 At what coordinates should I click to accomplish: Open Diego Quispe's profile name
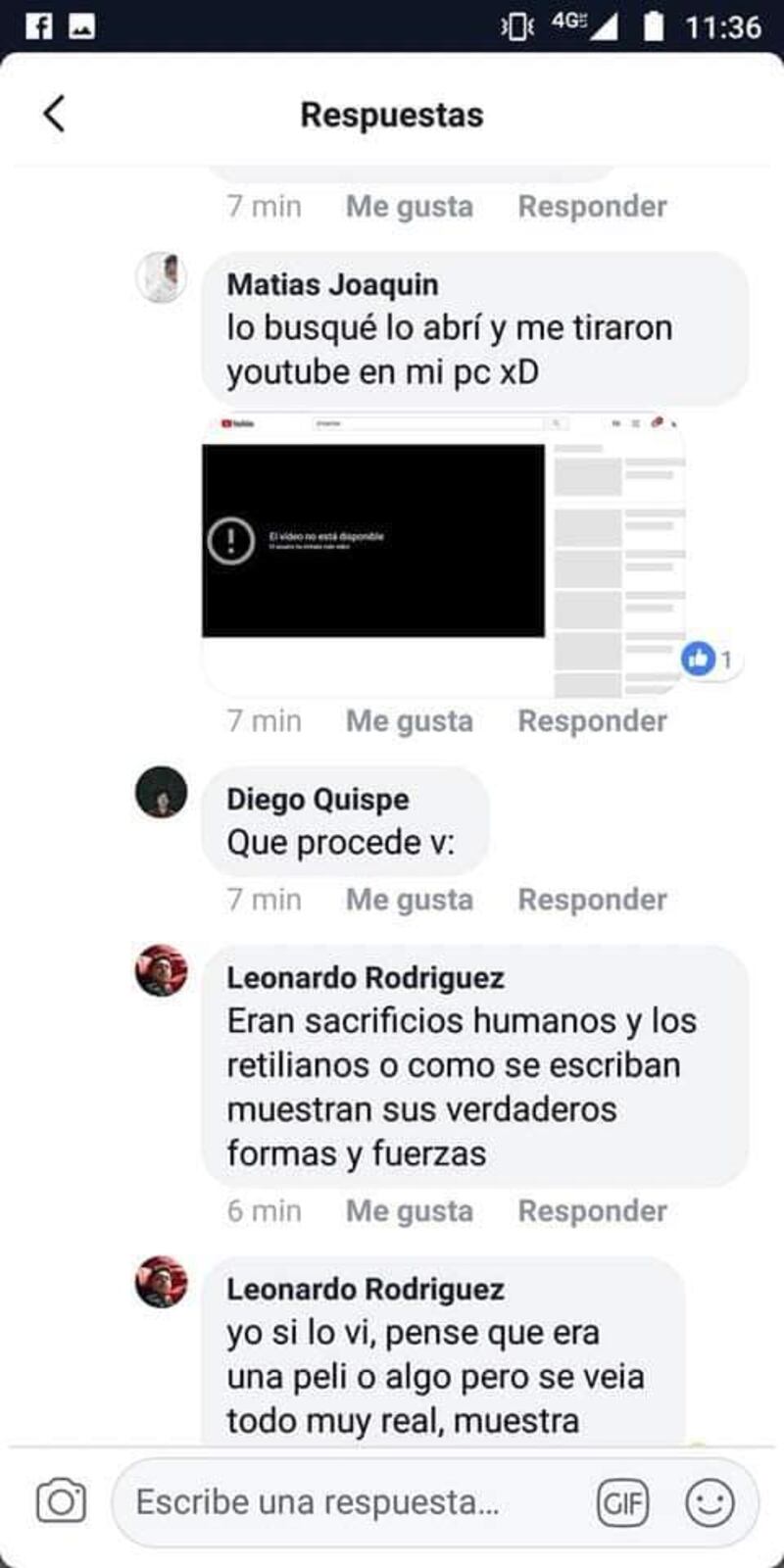318,800
